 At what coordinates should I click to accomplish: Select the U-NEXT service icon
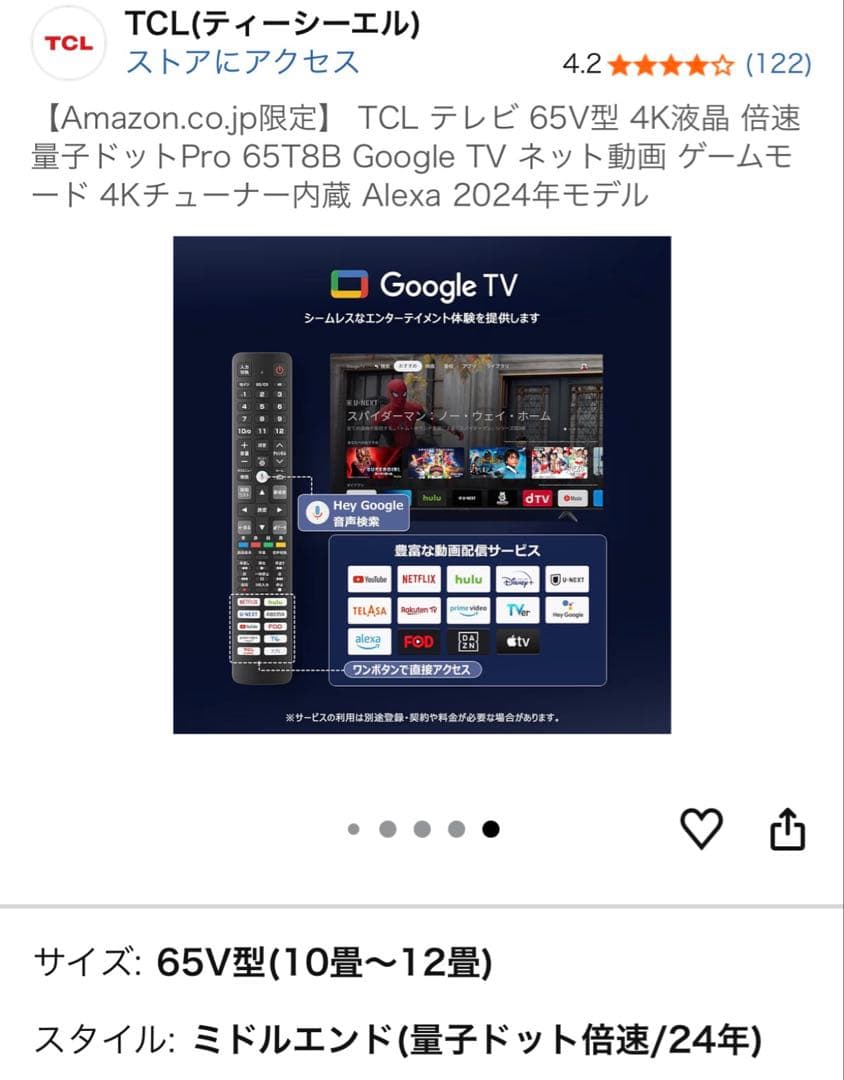pyautogui.click(x=568, y=578)
